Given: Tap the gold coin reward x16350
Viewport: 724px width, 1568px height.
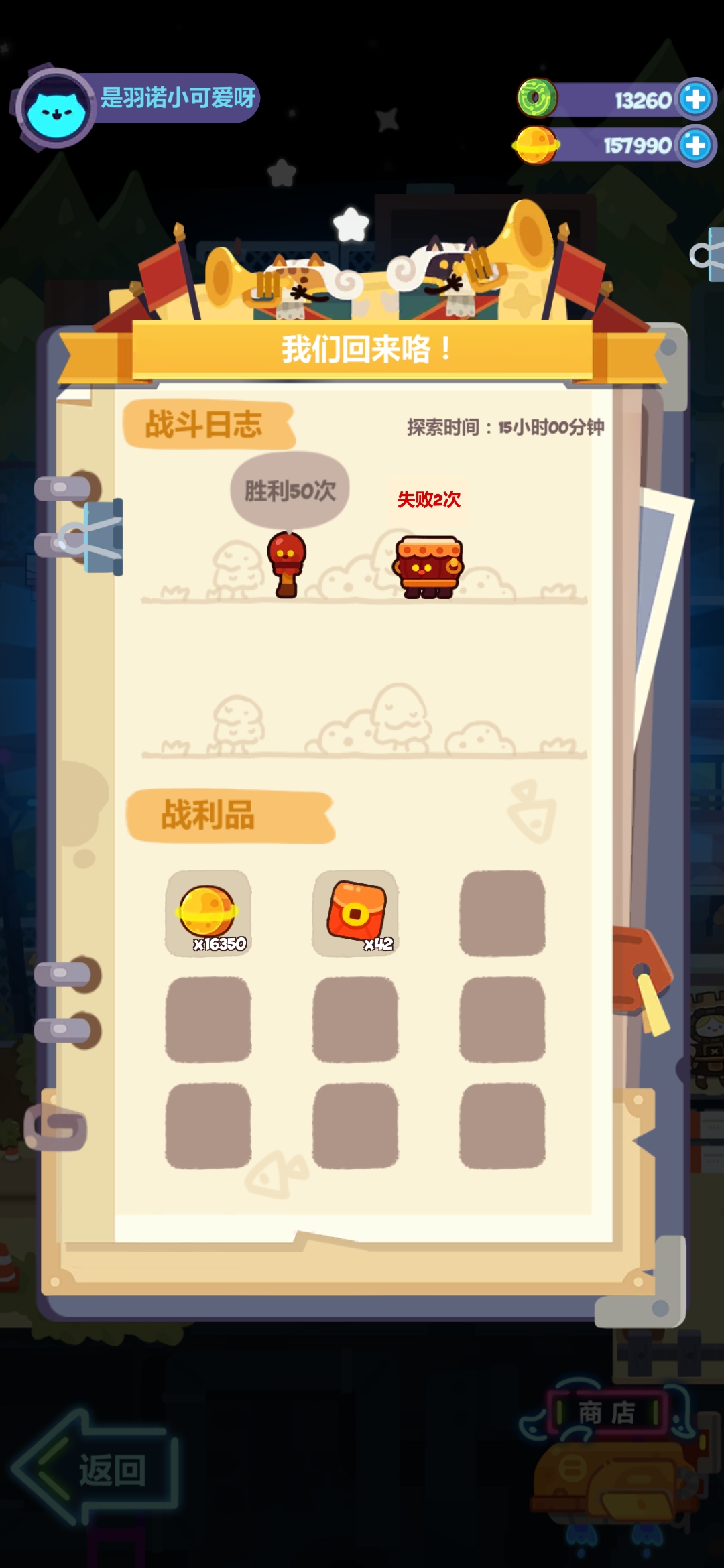Looking at the screenshot, I should pyautogui.click(x=208, y=913).
